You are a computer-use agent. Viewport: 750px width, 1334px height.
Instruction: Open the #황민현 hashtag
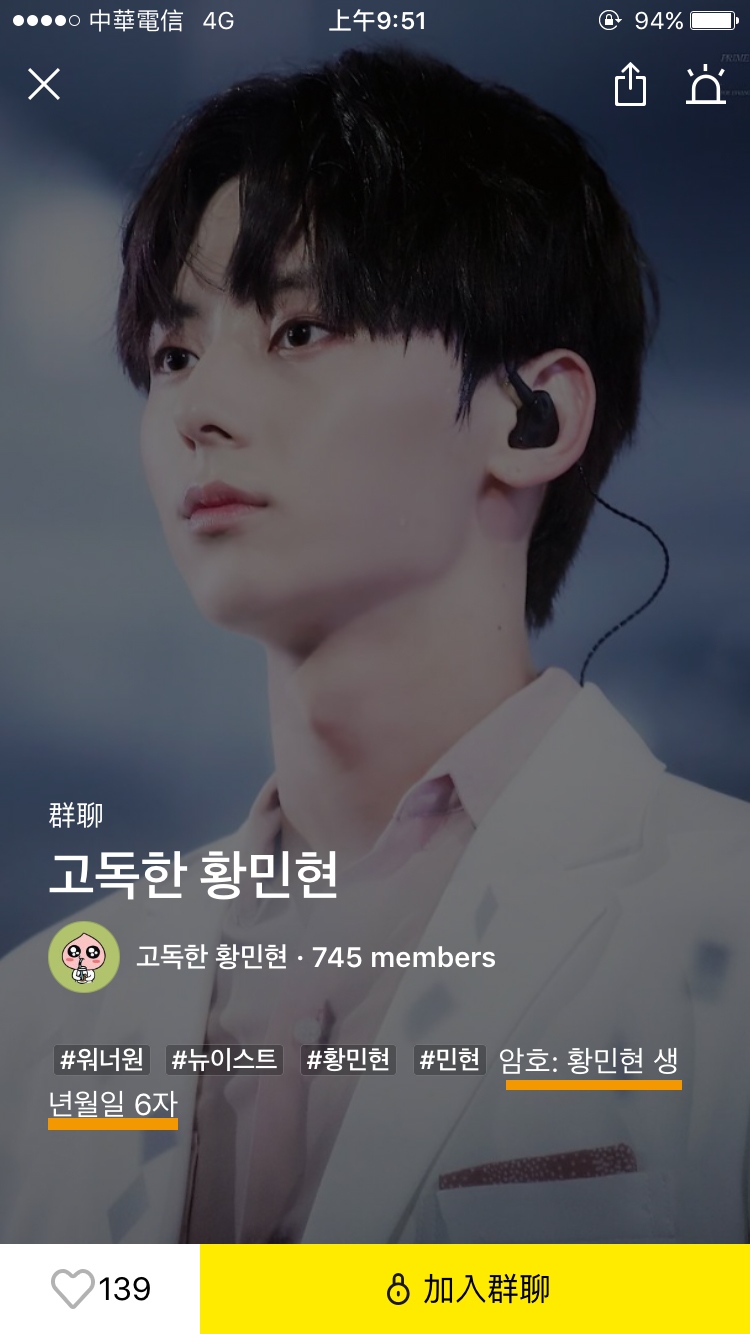(348, 1060)
